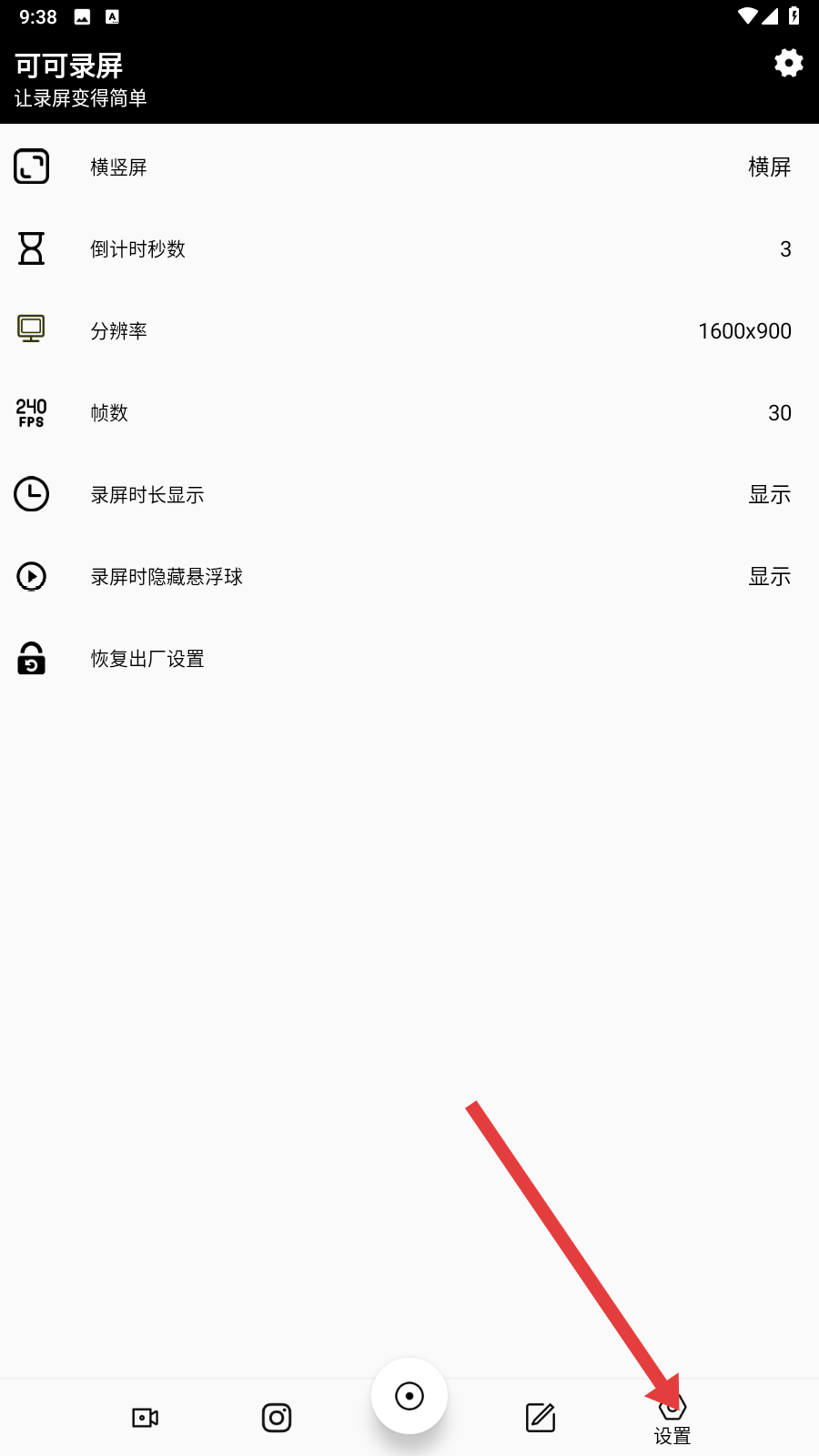Switch to the edit pencil tab
Screen dimensions: 819x1456
pyautogui.click(x=541, y=1418)
